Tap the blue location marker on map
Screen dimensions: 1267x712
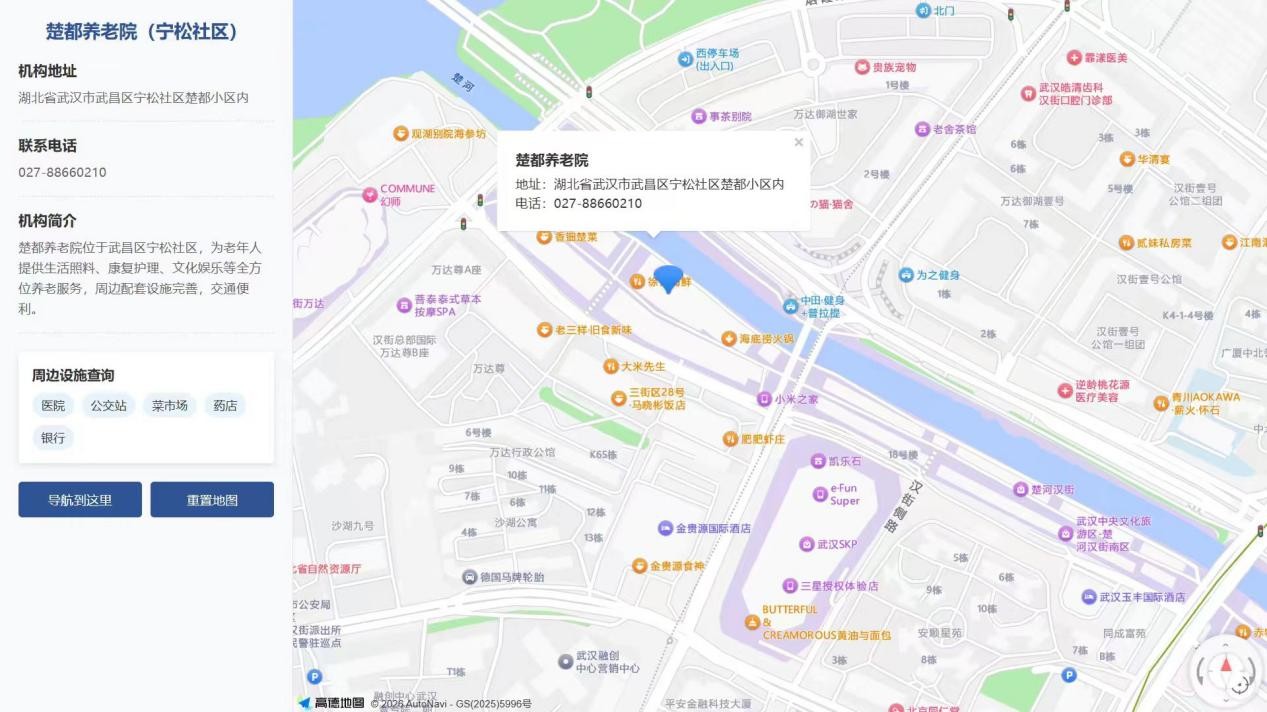668,278
